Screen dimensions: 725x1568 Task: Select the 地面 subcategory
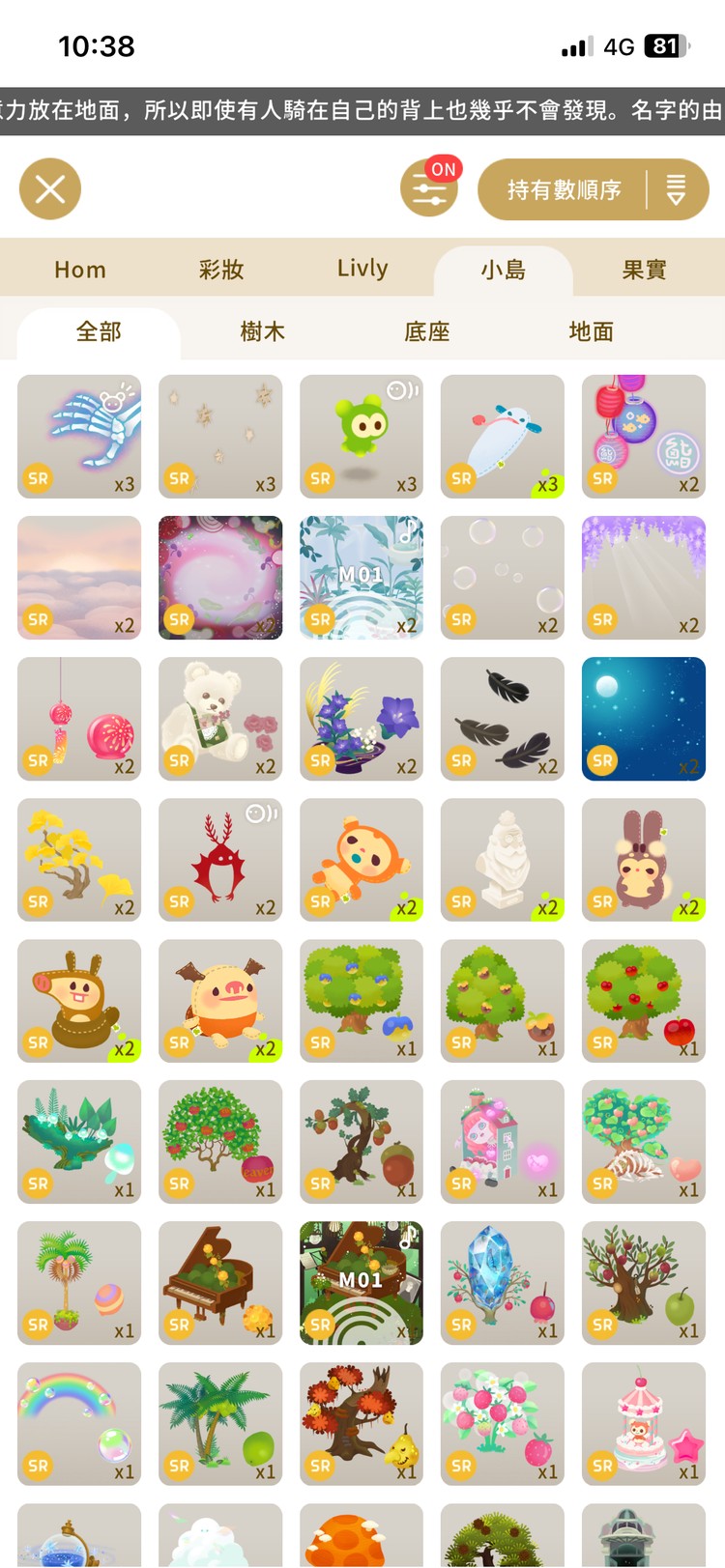coord(591,332)
